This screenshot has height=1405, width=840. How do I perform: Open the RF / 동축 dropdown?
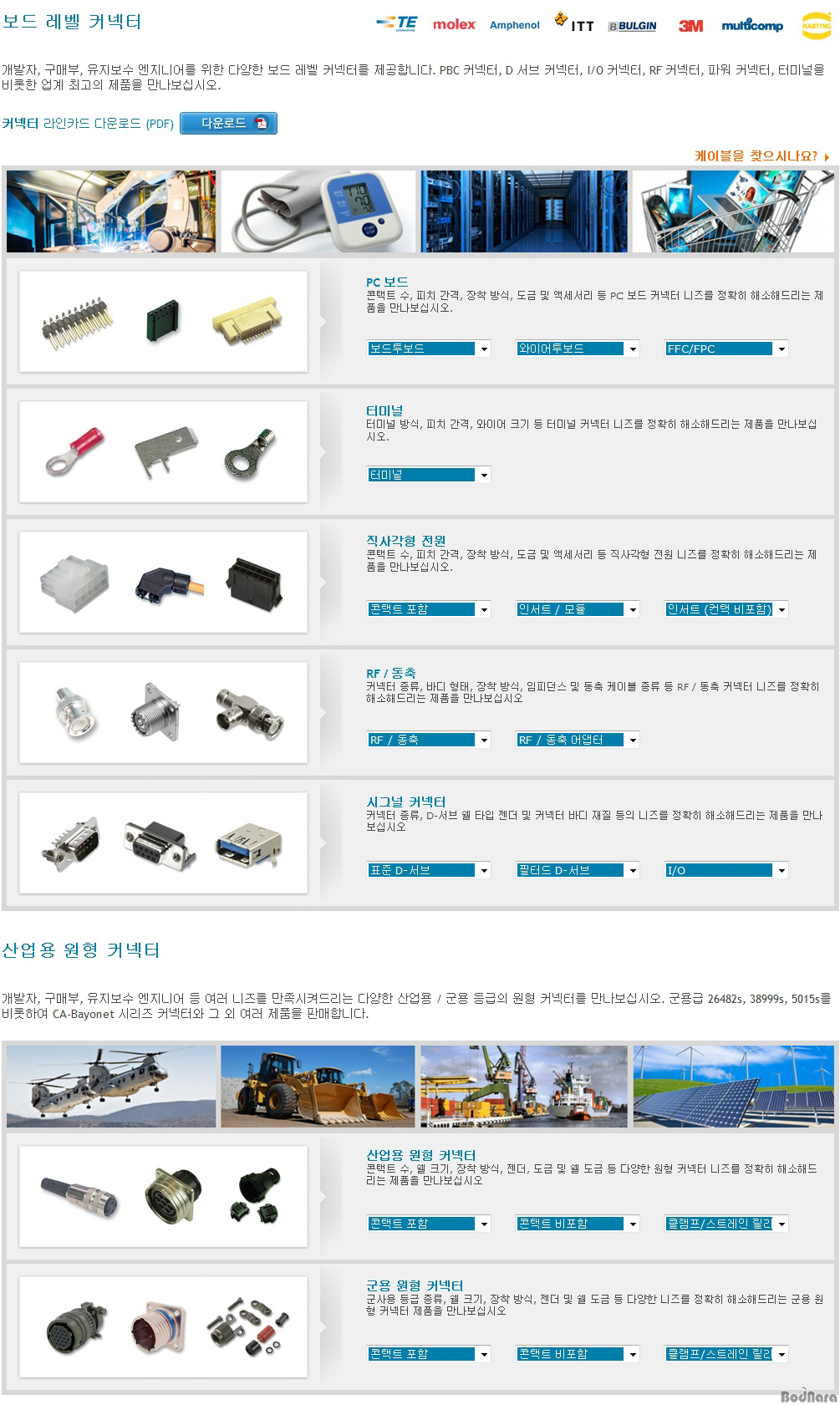click(x=429, y=740)
